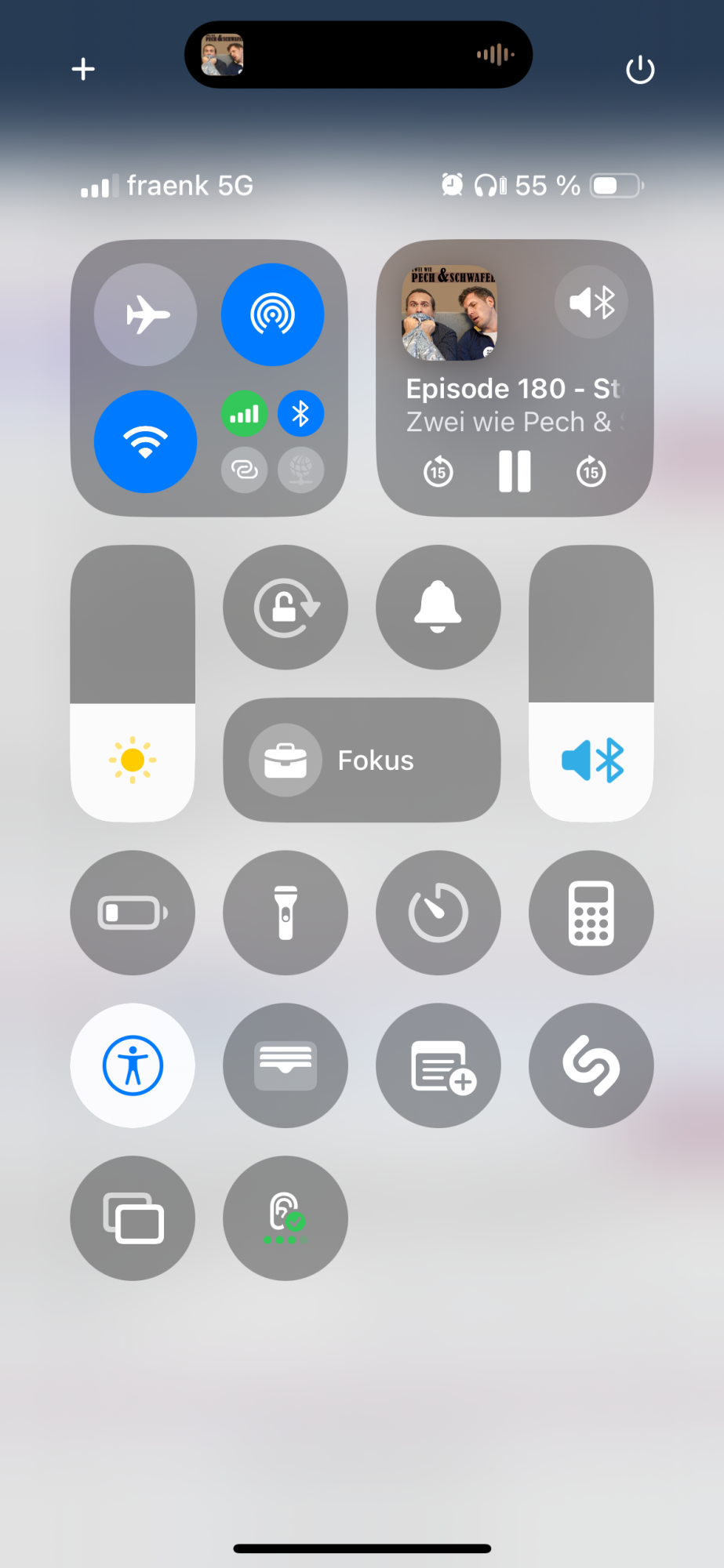
Task: Switch off Bluetooth
Action: tap(300, 414)
